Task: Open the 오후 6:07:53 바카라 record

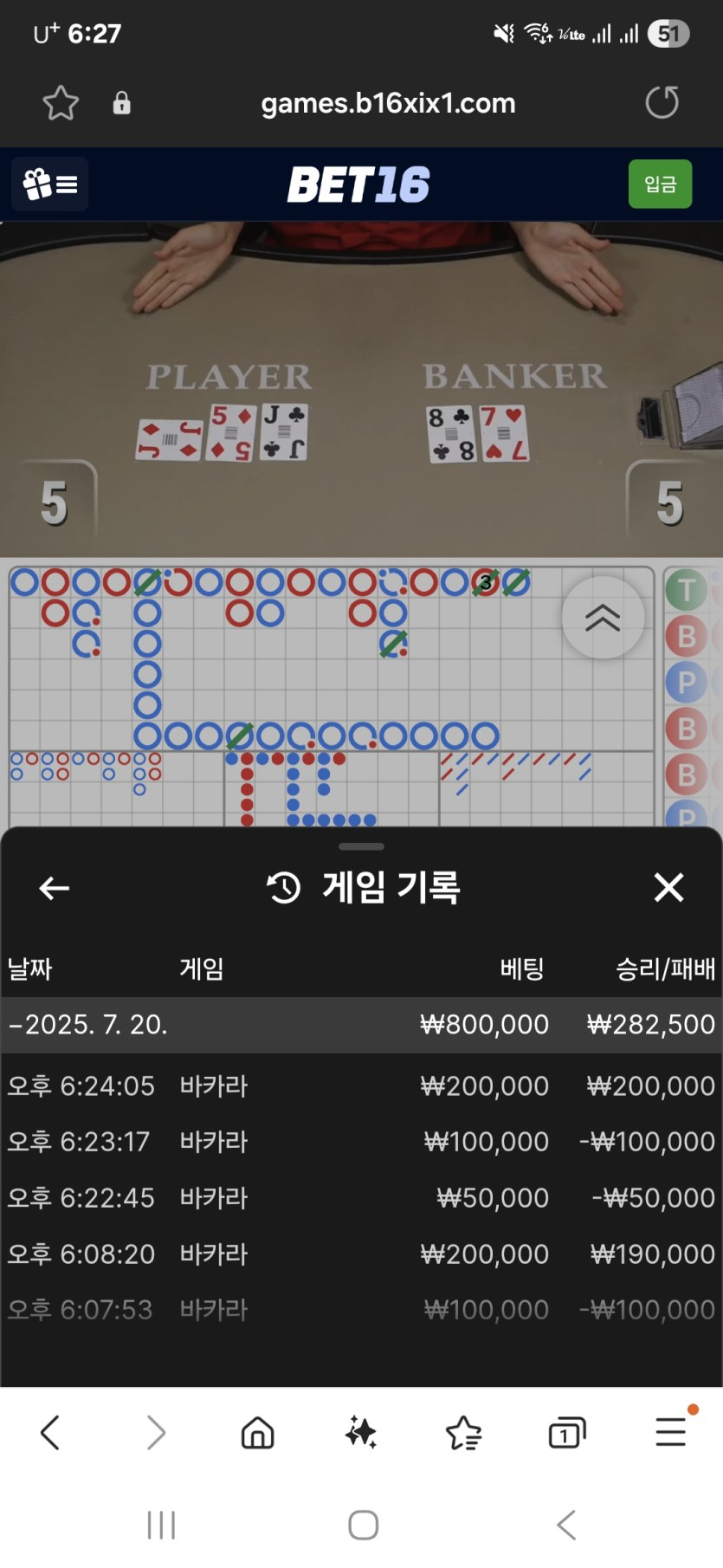Action: [x=361, y=1310]
